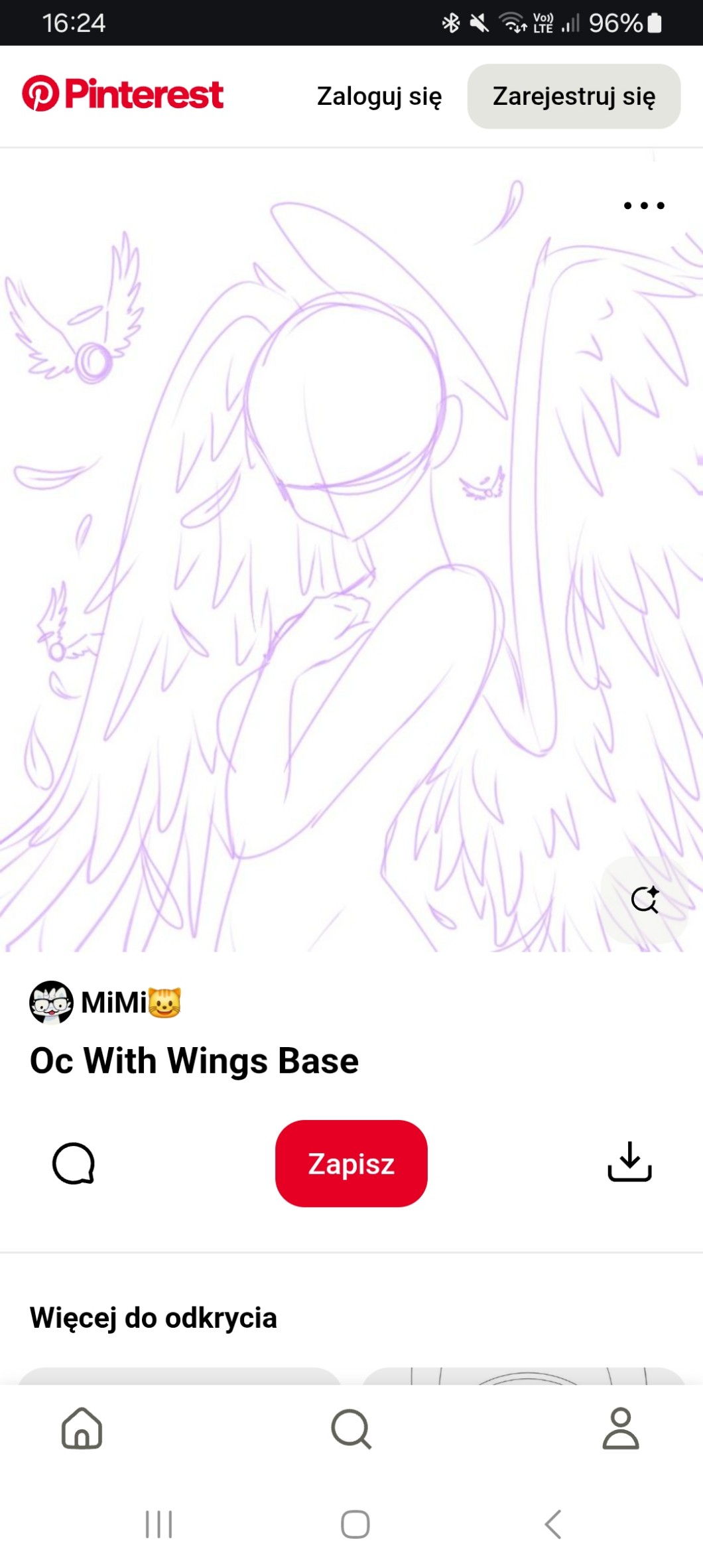
Task: Tap Zarejestruj się to sign up
Action: tap(574, 96)
